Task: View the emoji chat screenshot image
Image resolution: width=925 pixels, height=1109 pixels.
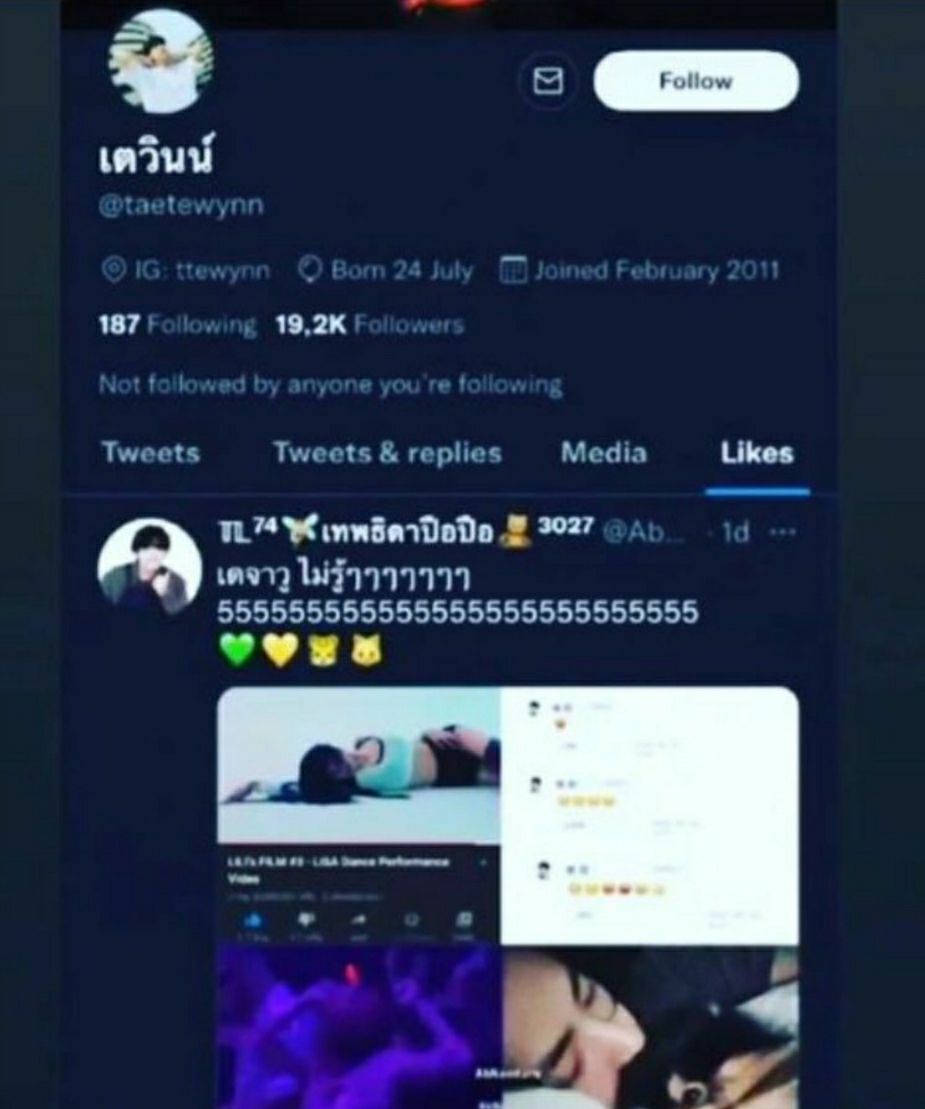Action: click(x=650, y=814)
